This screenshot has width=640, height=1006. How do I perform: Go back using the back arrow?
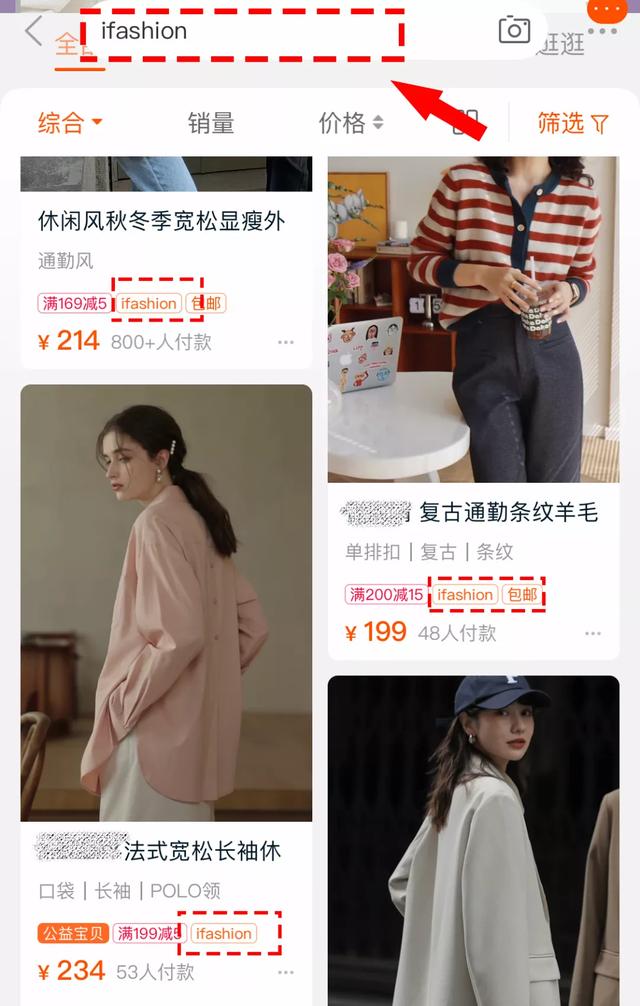pyautogui.click(x=33, y=30)
